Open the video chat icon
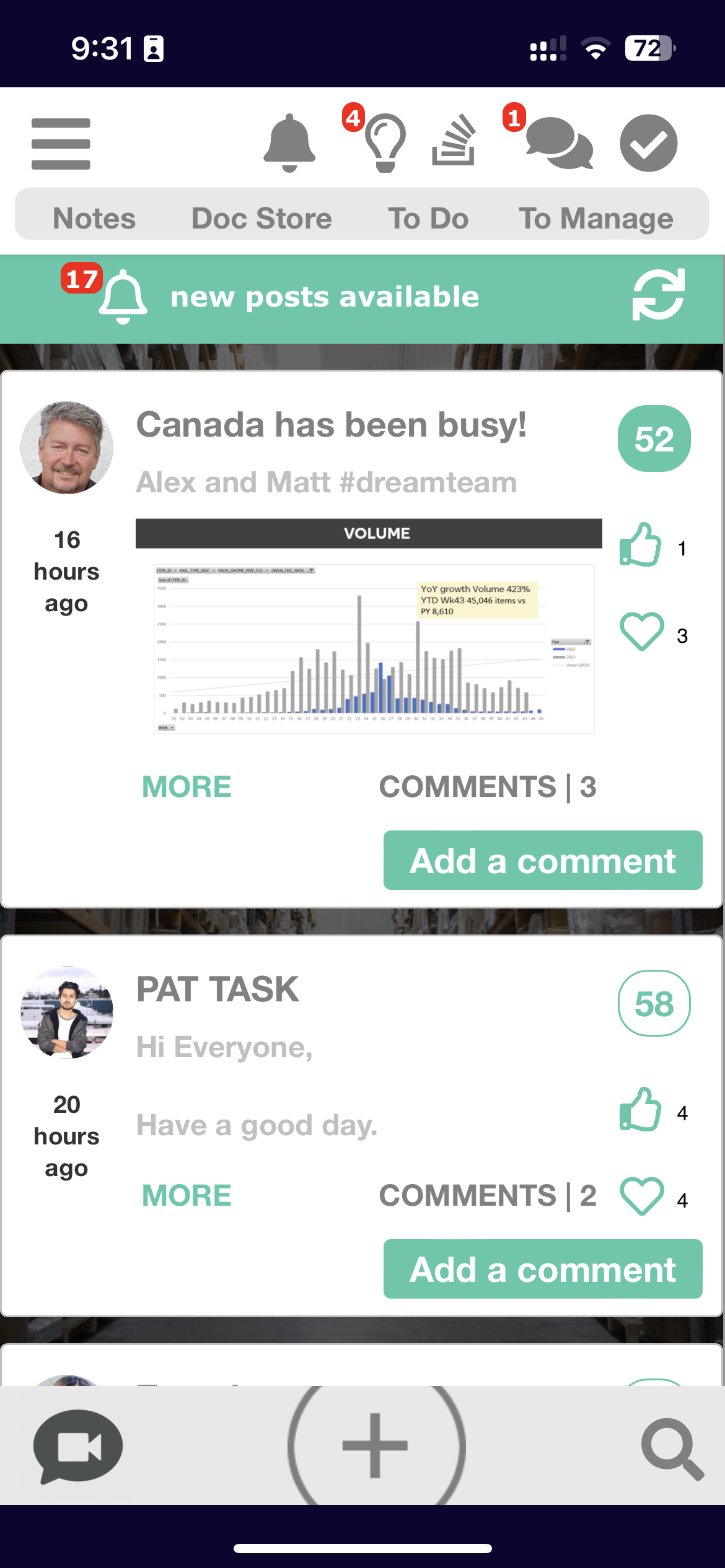The height and width of the screenshot is (1568, 725). pos(78,1446)
